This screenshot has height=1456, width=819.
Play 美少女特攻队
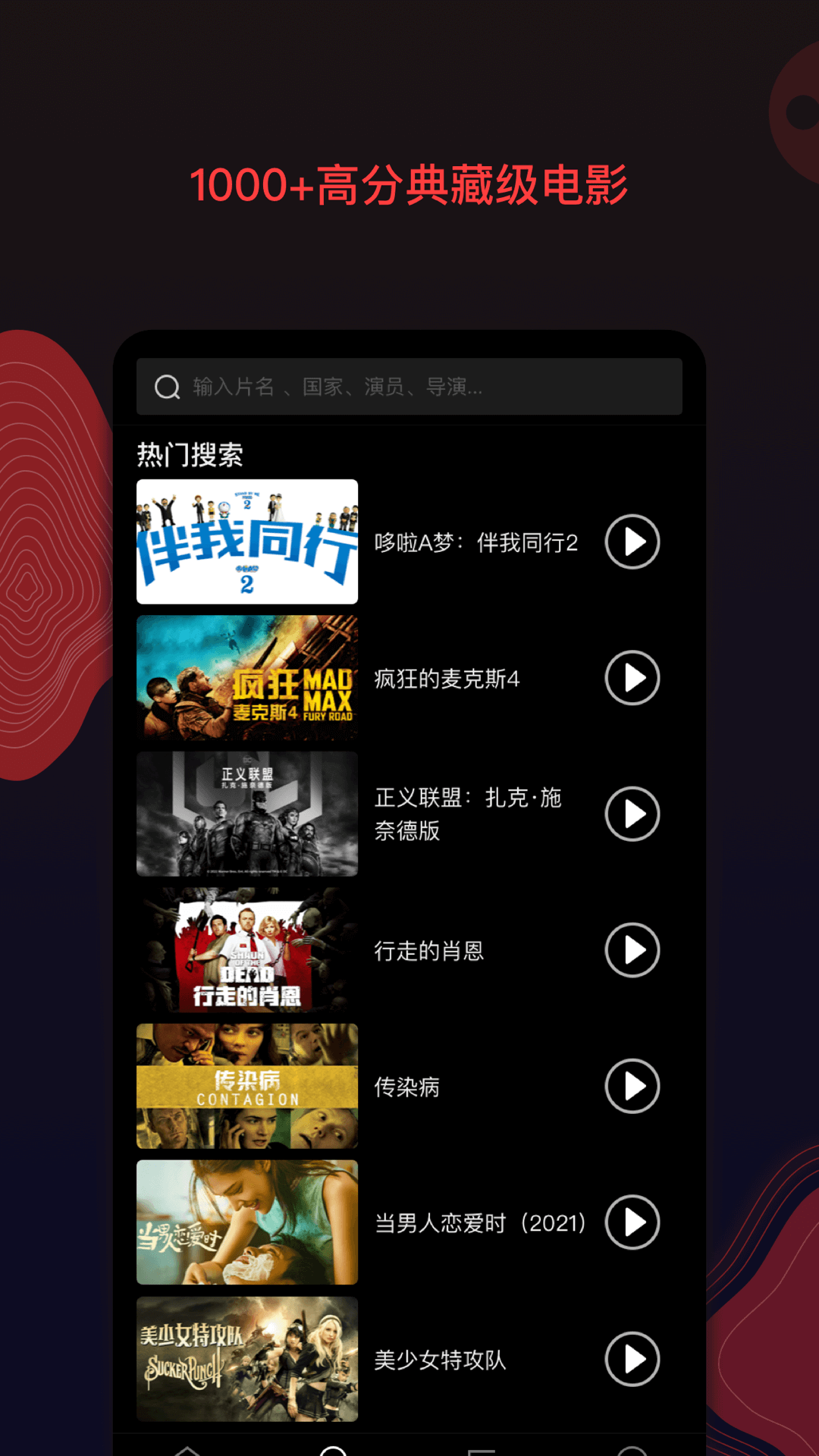(x=632, y=1360)
